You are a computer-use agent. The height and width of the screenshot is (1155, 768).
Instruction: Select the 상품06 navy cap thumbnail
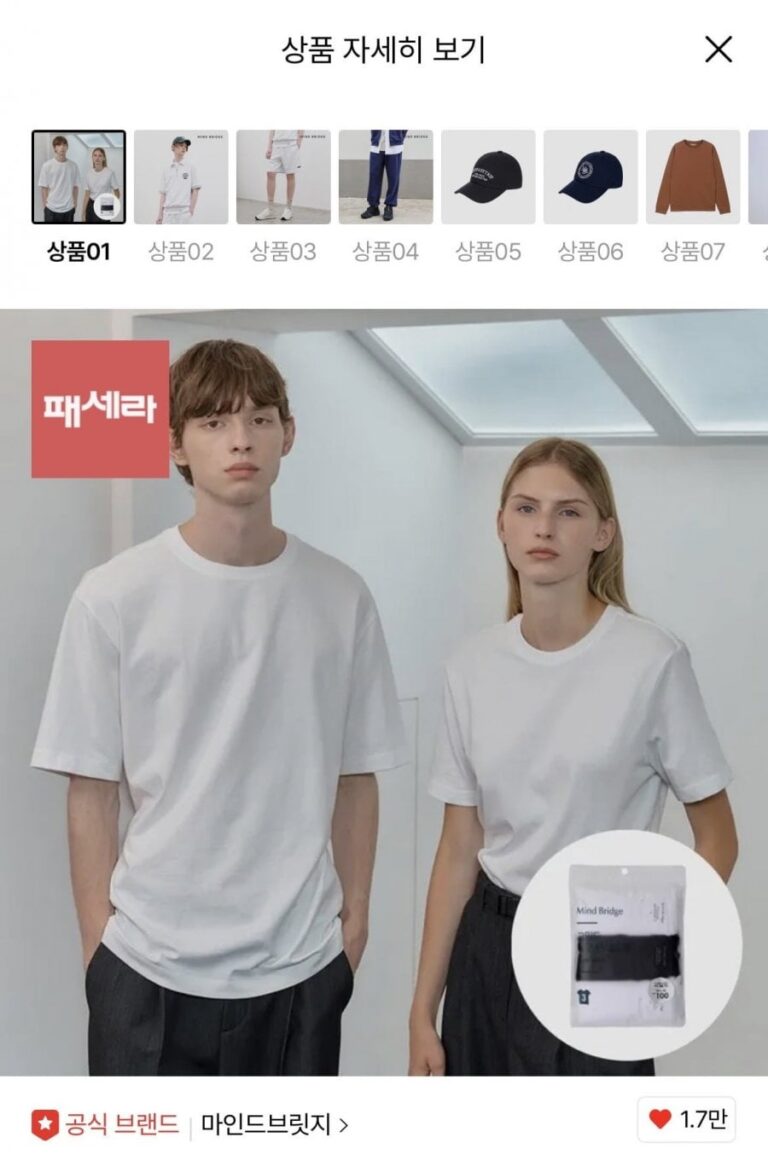pos(590,177)
